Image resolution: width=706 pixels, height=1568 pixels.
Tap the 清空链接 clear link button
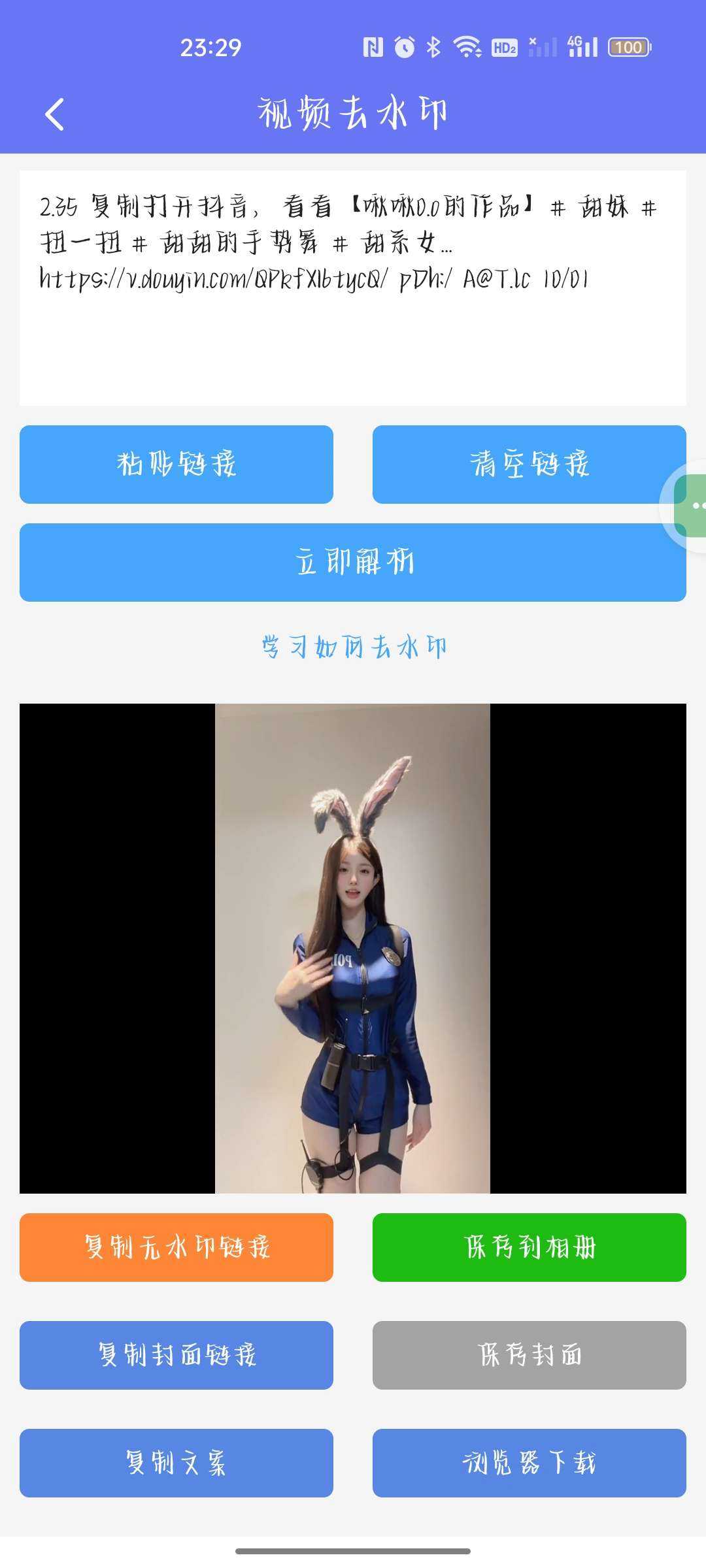click(x=529, y=464)
